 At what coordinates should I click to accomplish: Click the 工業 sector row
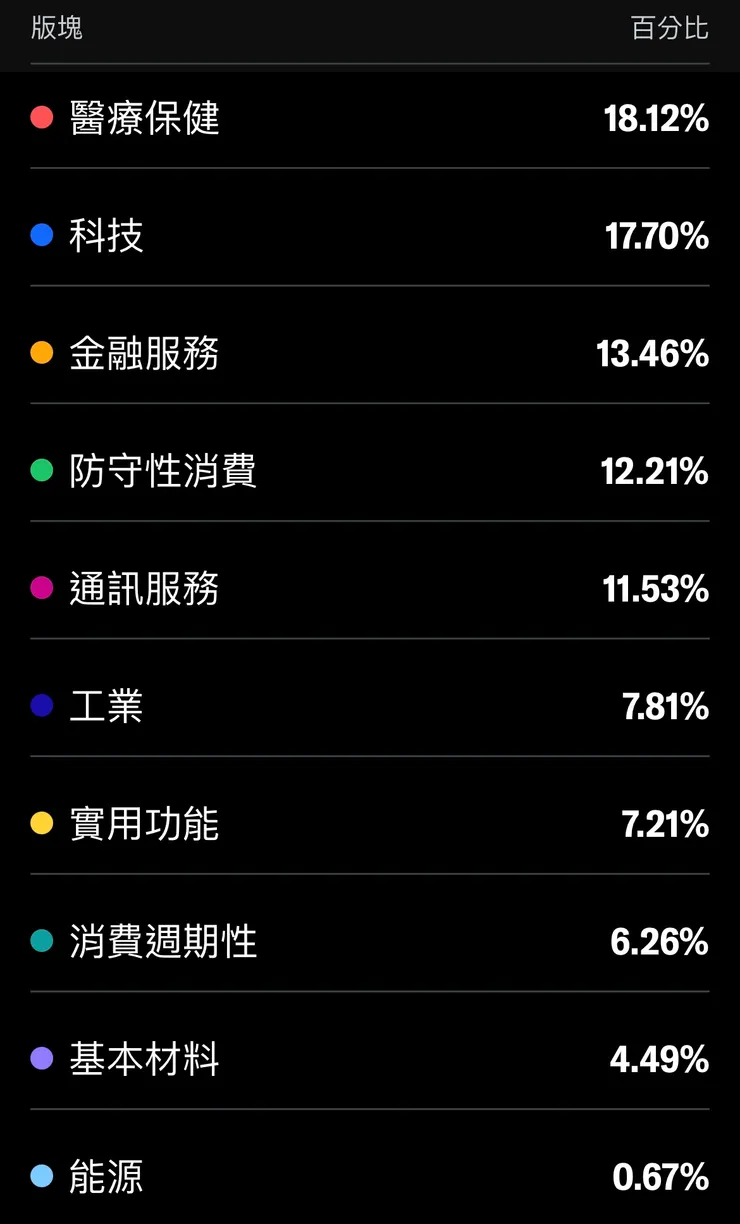click(x=370, y=706)
